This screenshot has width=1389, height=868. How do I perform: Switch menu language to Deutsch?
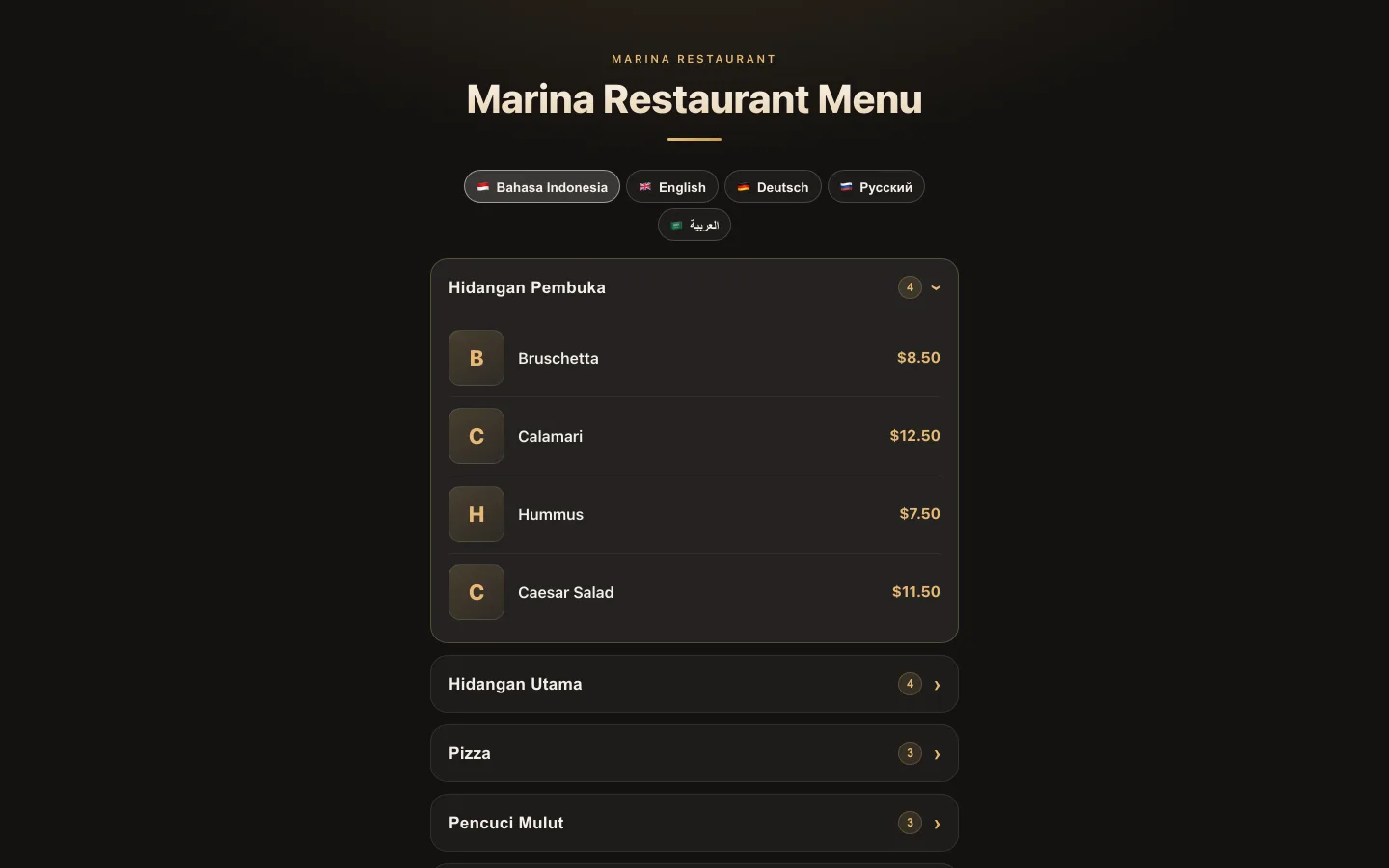[x=773, y=186]
